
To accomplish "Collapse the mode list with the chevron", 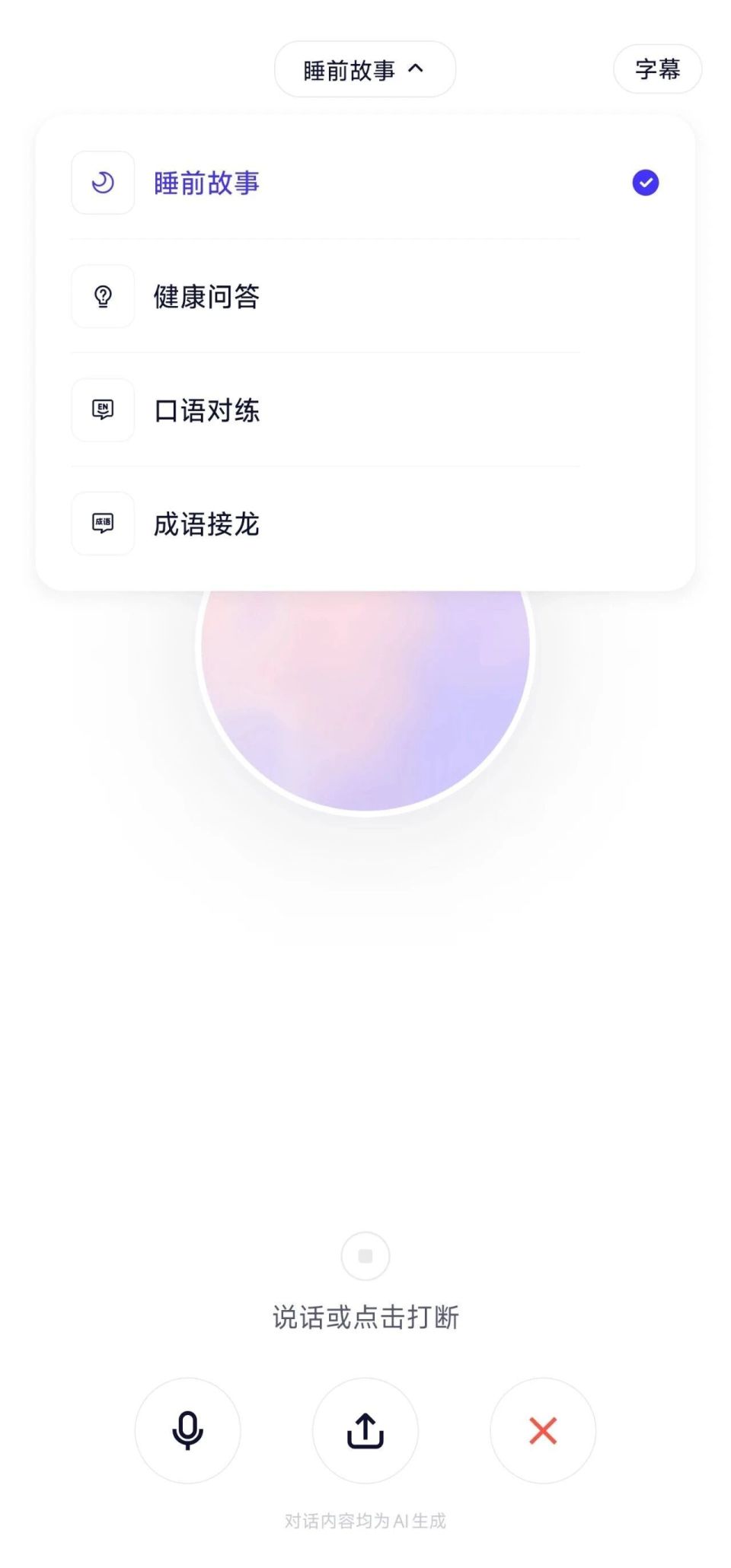I will 417,68.
